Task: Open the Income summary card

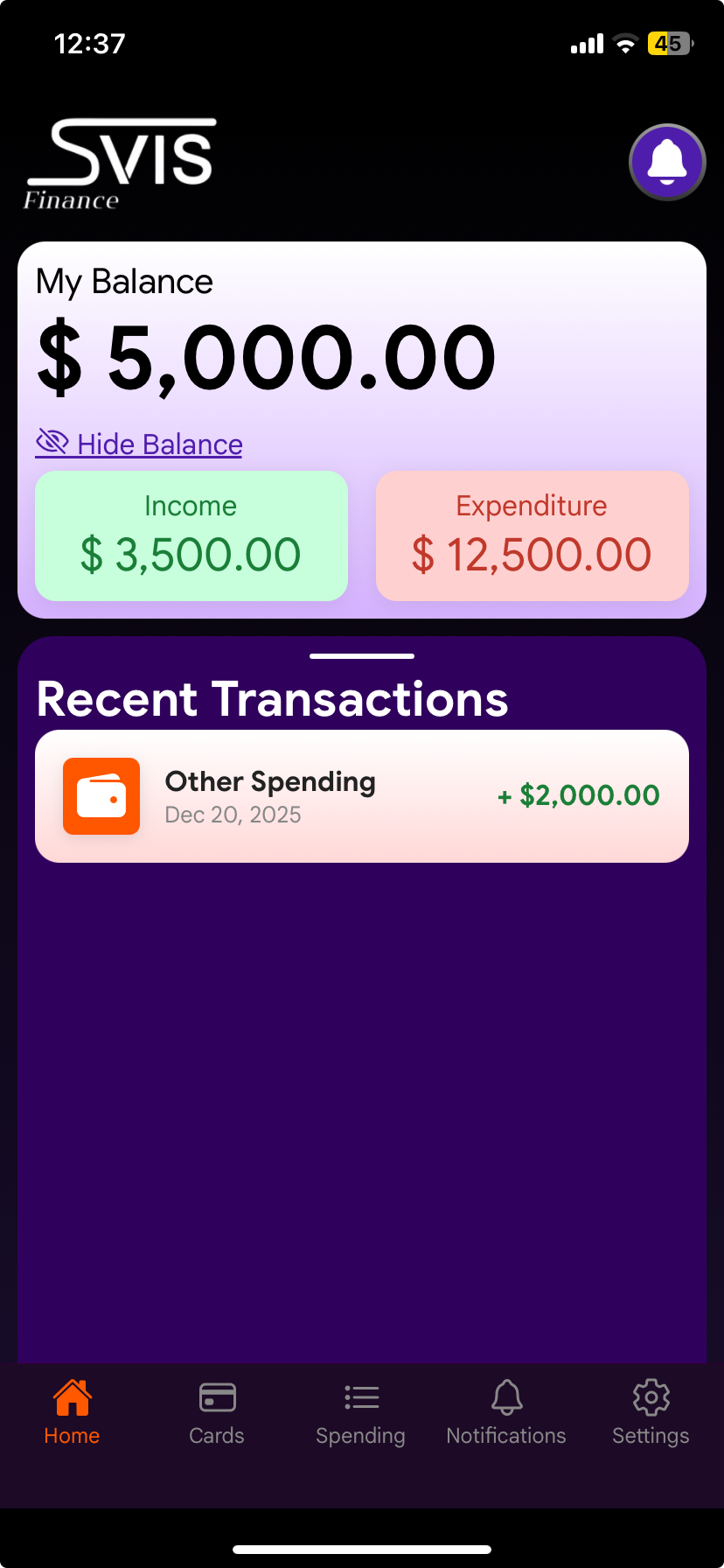Action: point(191,535)
